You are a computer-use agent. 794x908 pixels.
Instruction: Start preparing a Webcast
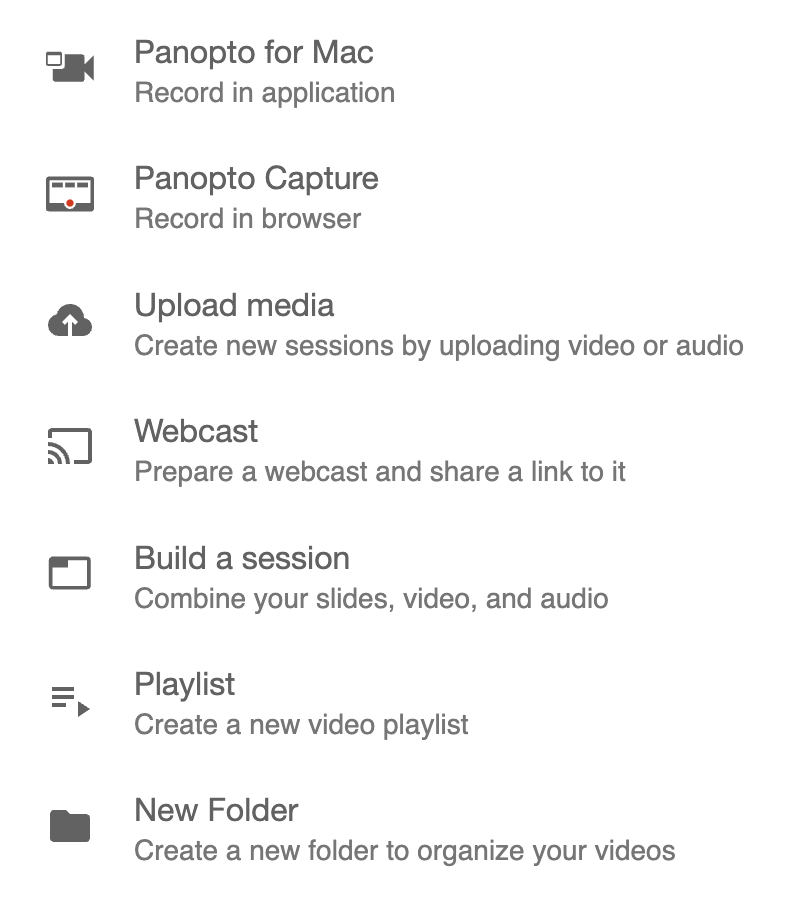click(x=196, y=431)
